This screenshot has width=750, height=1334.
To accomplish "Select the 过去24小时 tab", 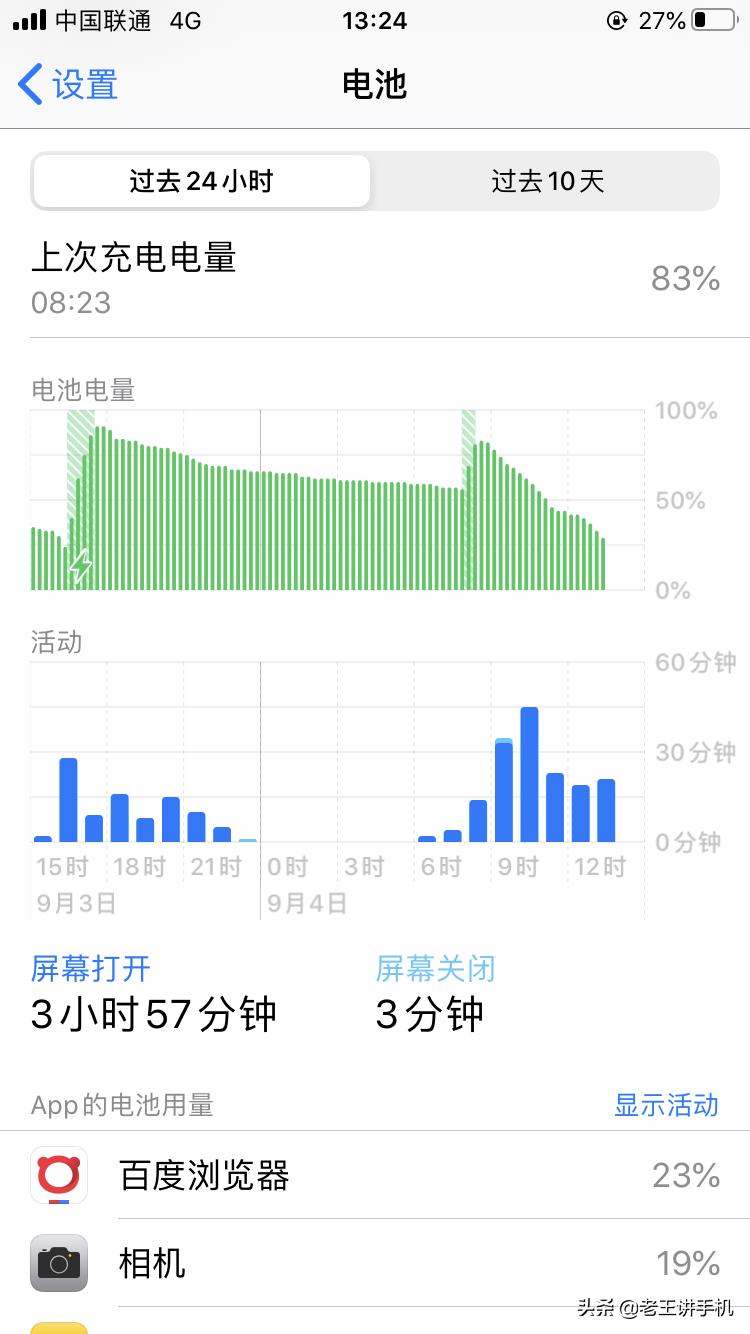I will pyautogui.click(x=202, y=181).
